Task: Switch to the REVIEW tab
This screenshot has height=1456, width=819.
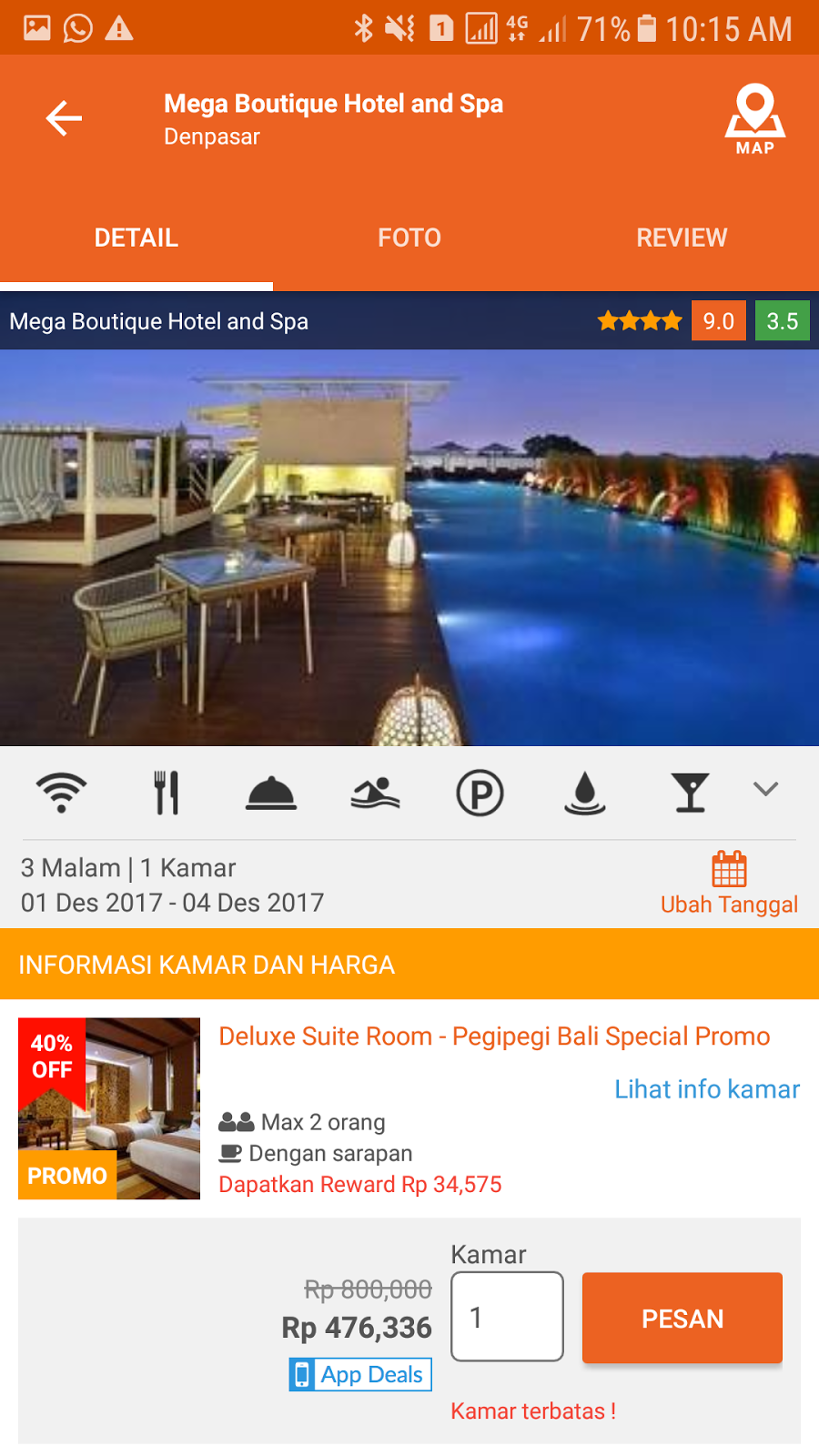Action: tap(682, 238)
